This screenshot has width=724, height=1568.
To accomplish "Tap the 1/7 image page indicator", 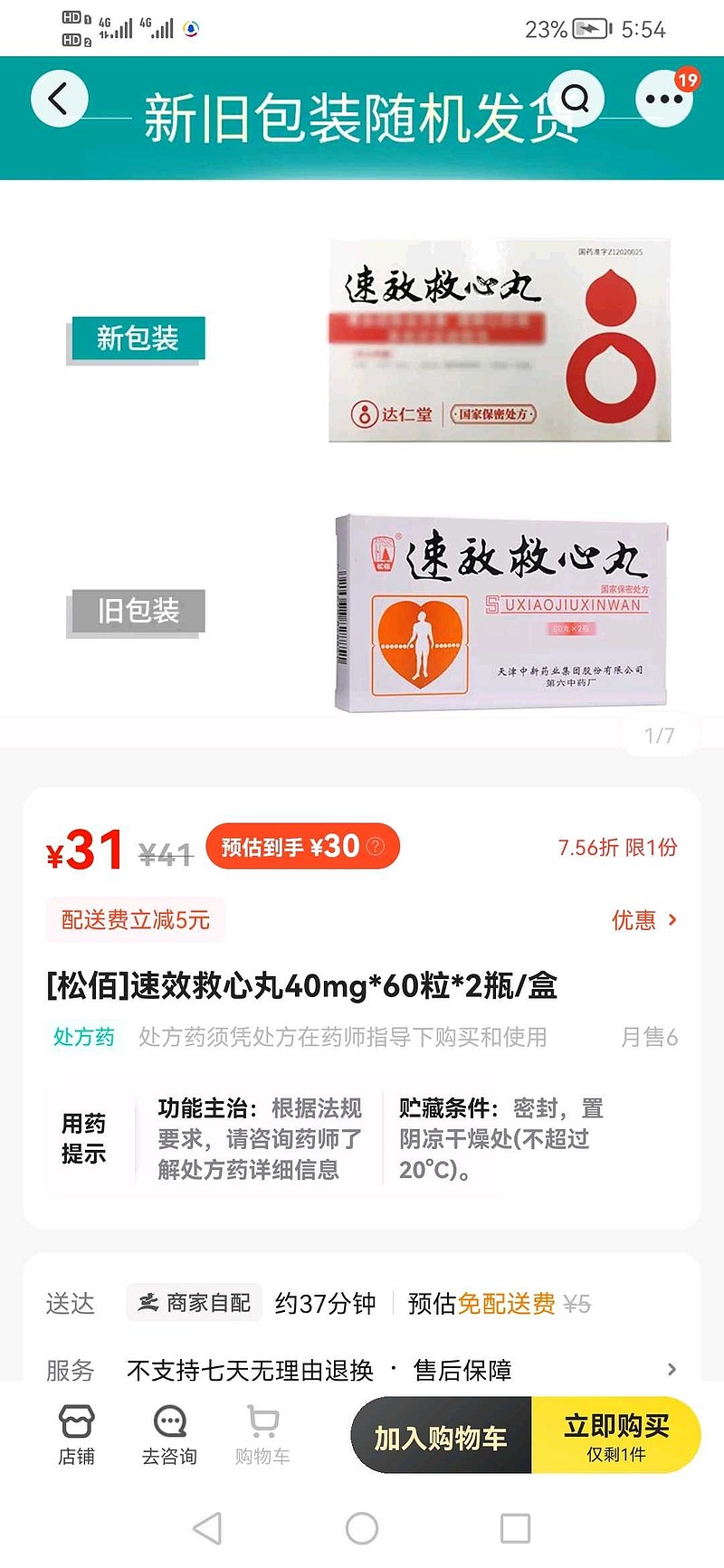I will [660, 736].
